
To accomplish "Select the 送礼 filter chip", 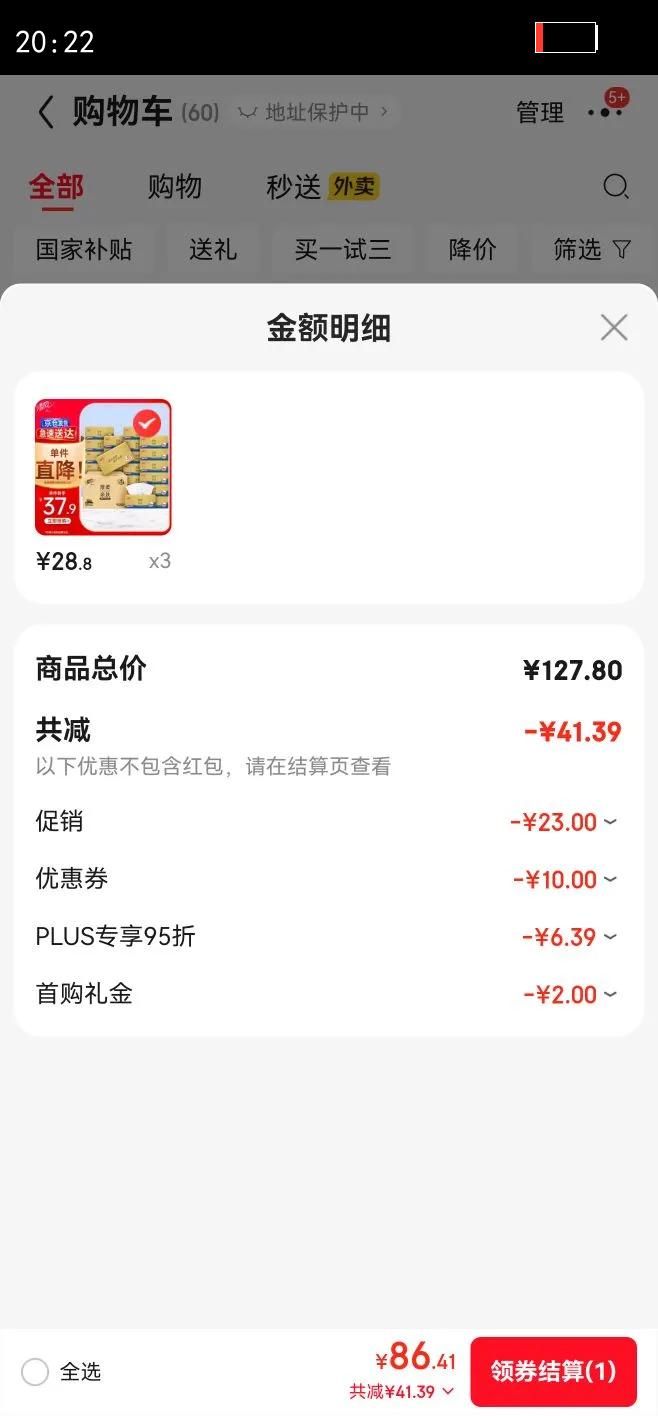I will pos(212,250).
